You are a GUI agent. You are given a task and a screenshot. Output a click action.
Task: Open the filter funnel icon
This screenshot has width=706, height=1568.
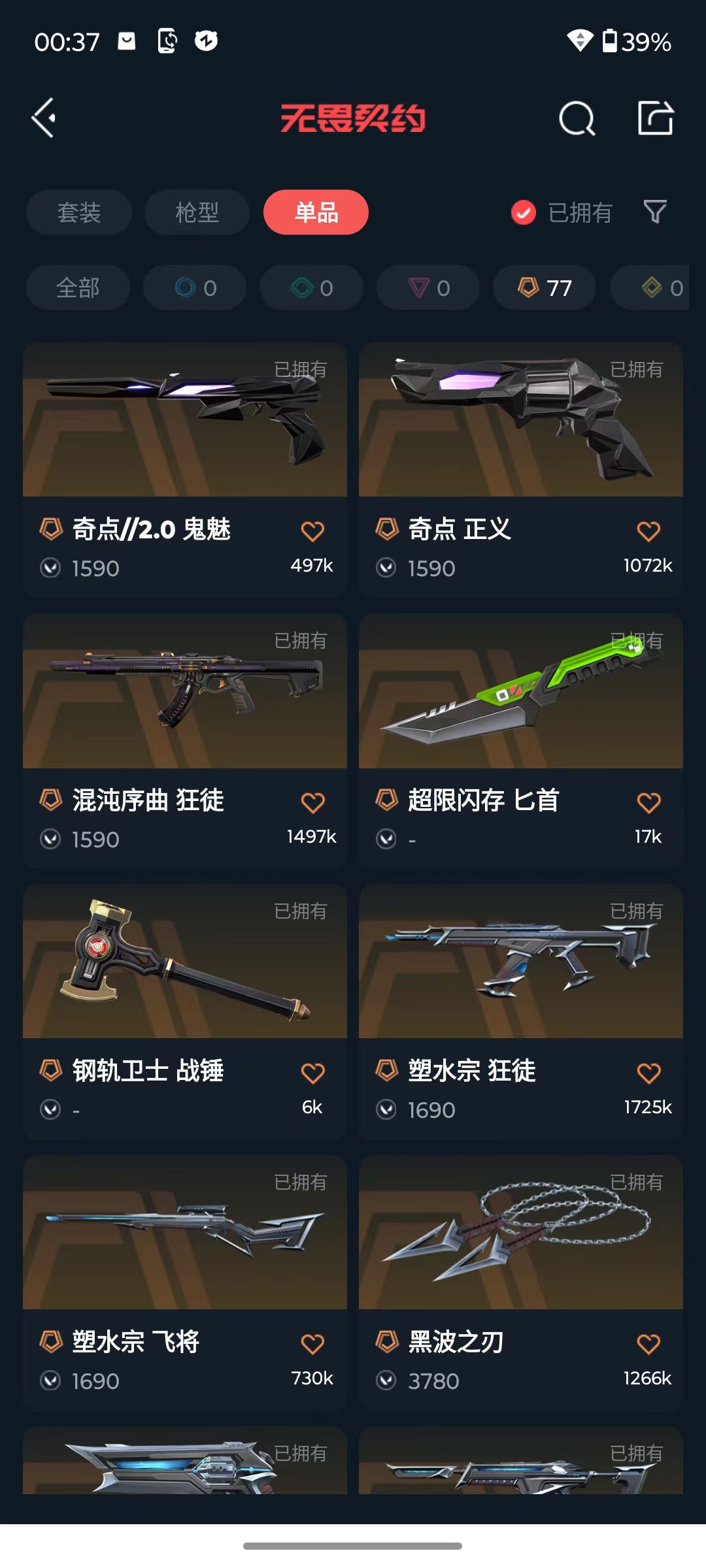[x=655, y=212]
